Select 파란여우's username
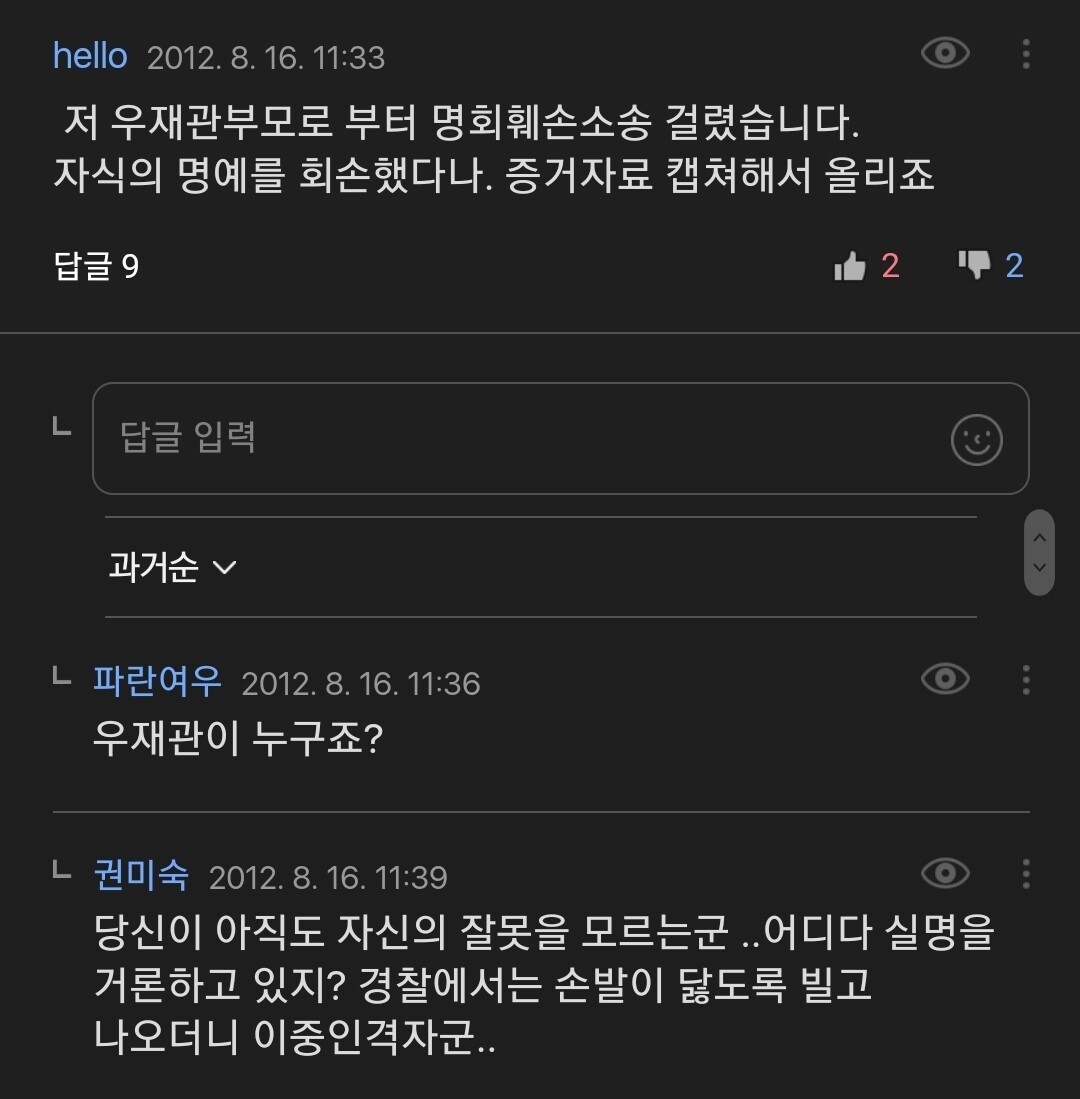 coord(155,680)
